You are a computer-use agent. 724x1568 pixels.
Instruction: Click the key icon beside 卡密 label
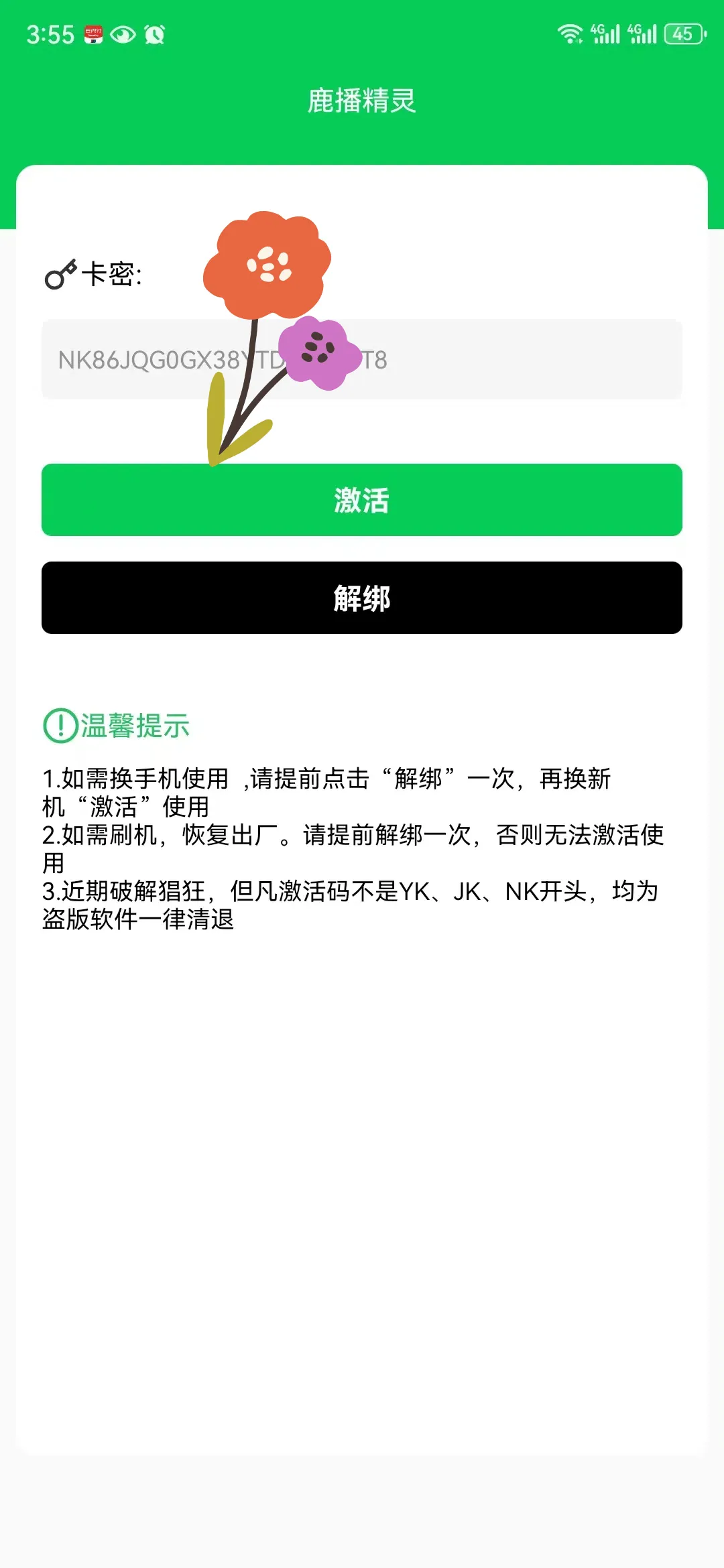[60, 273]
